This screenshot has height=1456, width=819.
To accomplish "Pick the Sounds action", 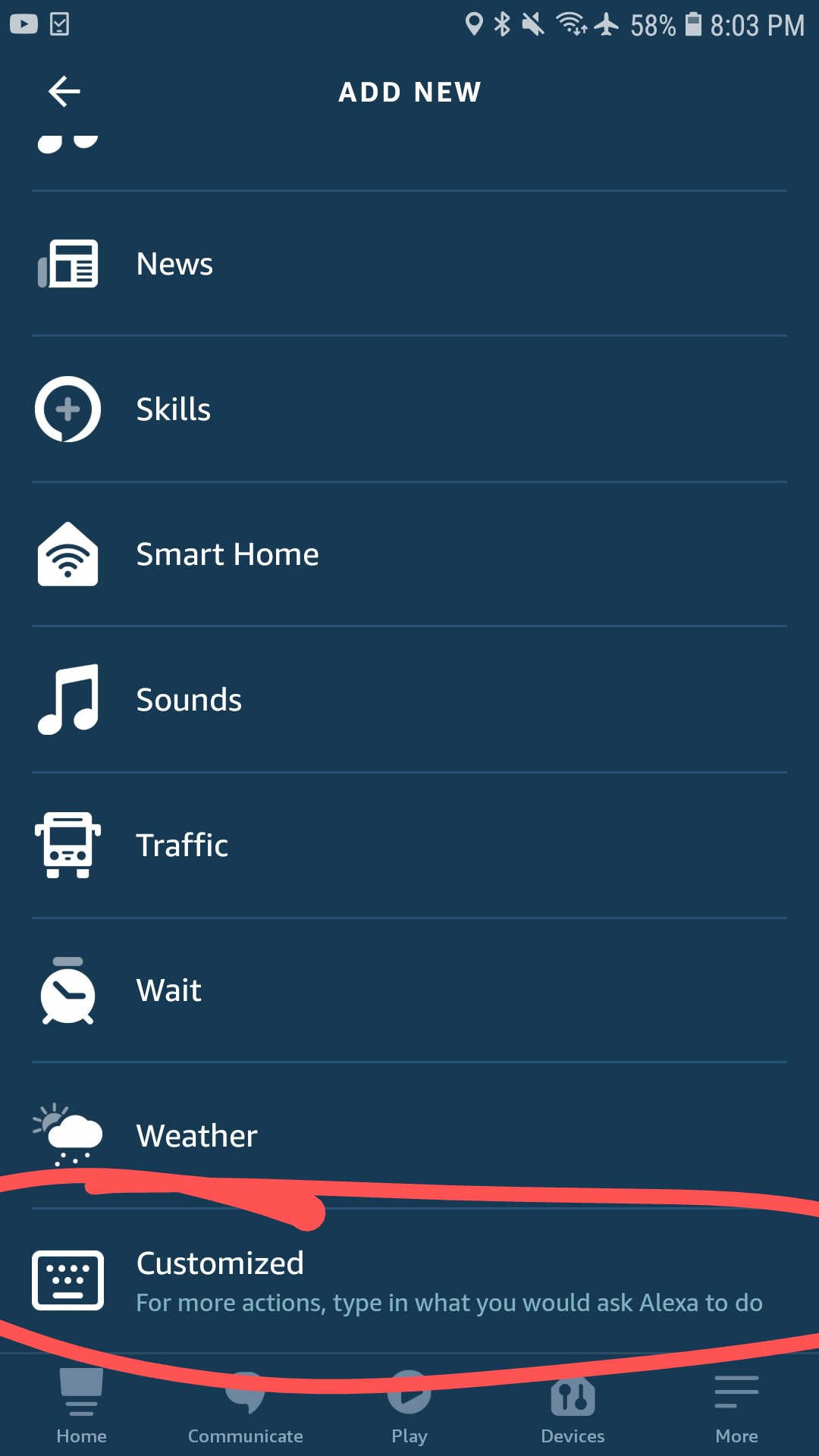I will [x=188, y=700].
